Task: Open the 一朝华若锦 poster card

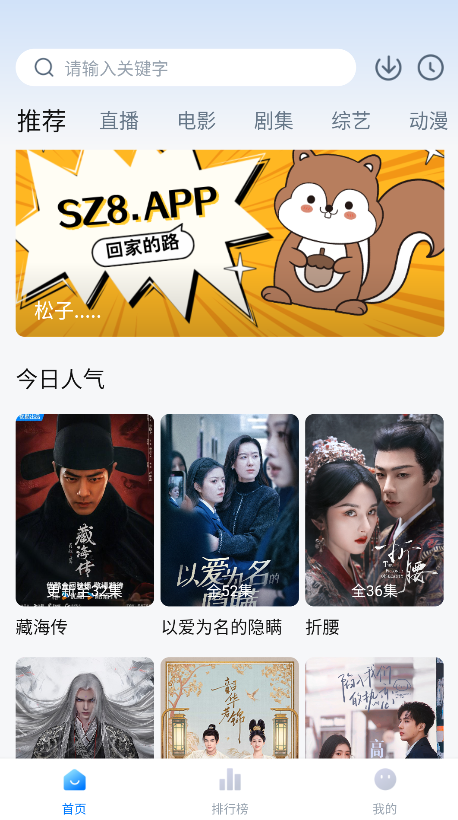Action: point(230,708)
